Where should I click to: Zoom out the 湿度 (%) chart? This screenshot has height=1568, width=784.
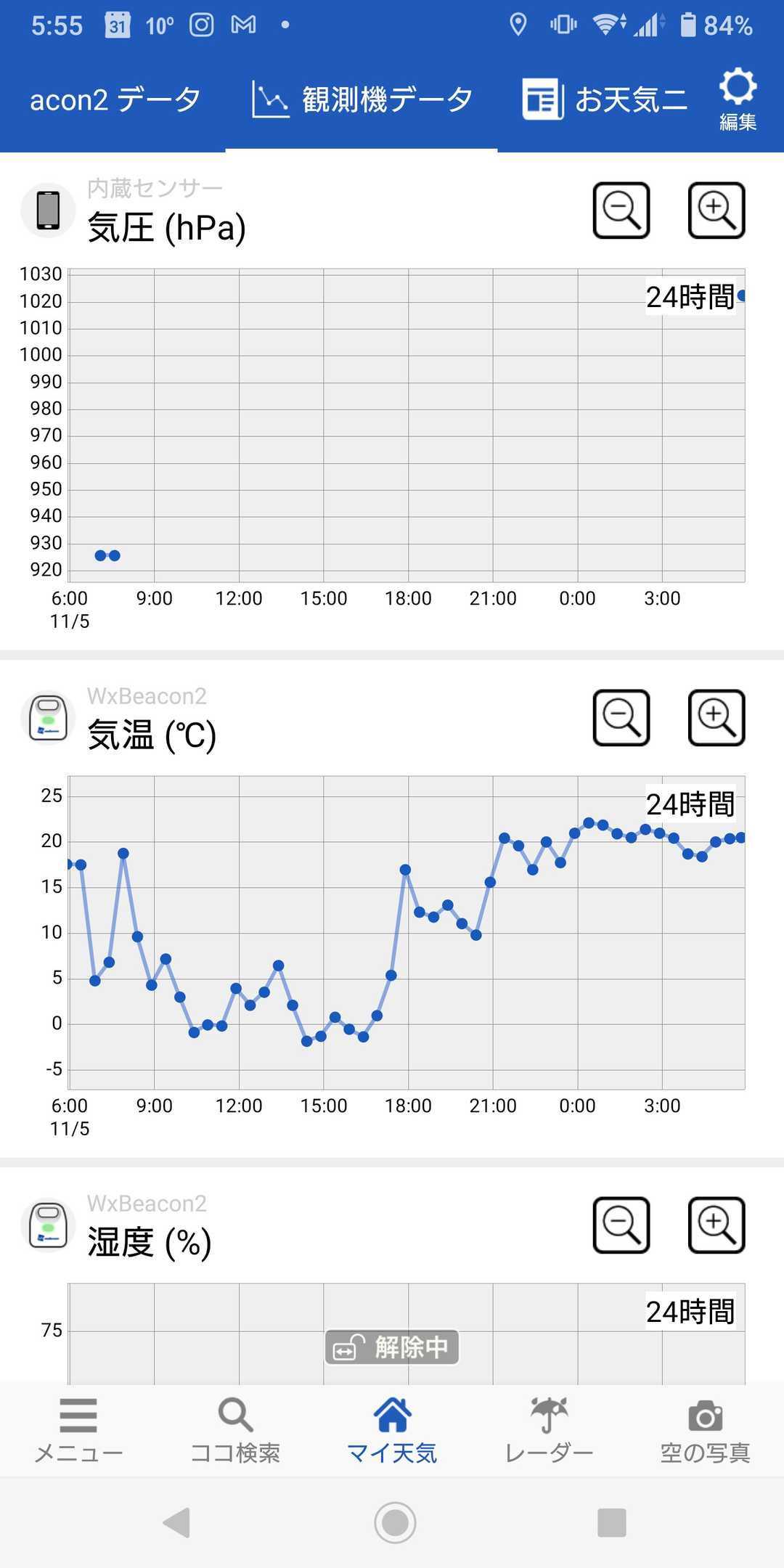click(x=621, y=1225)
